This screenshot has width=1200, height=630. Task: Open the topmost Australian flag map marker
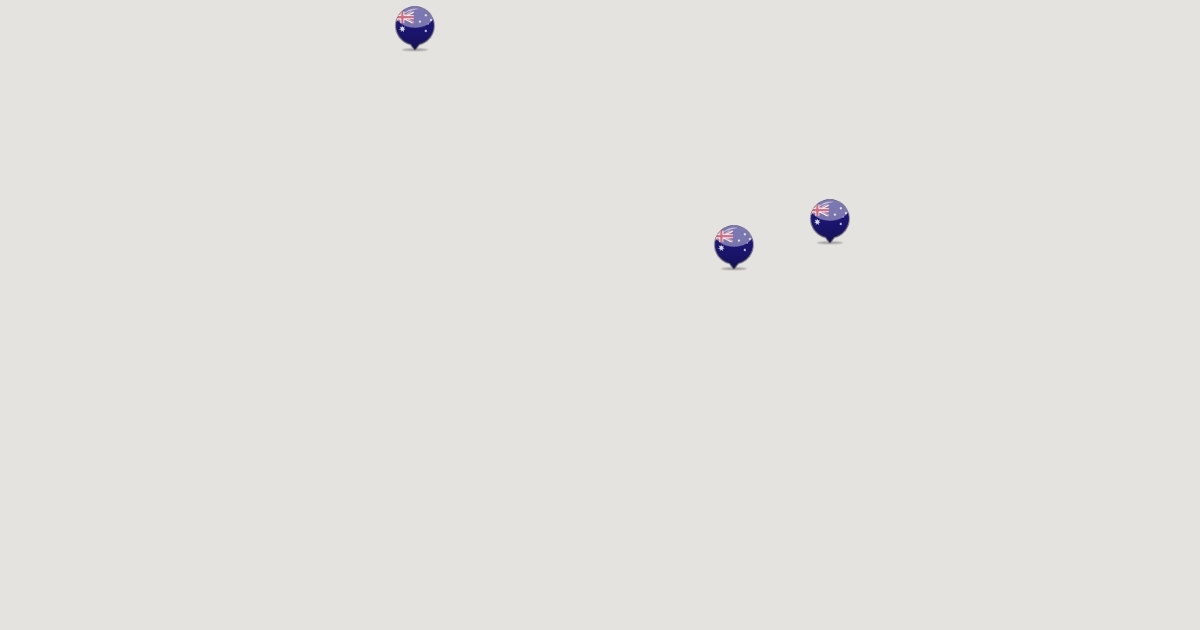tap(414, 27)
